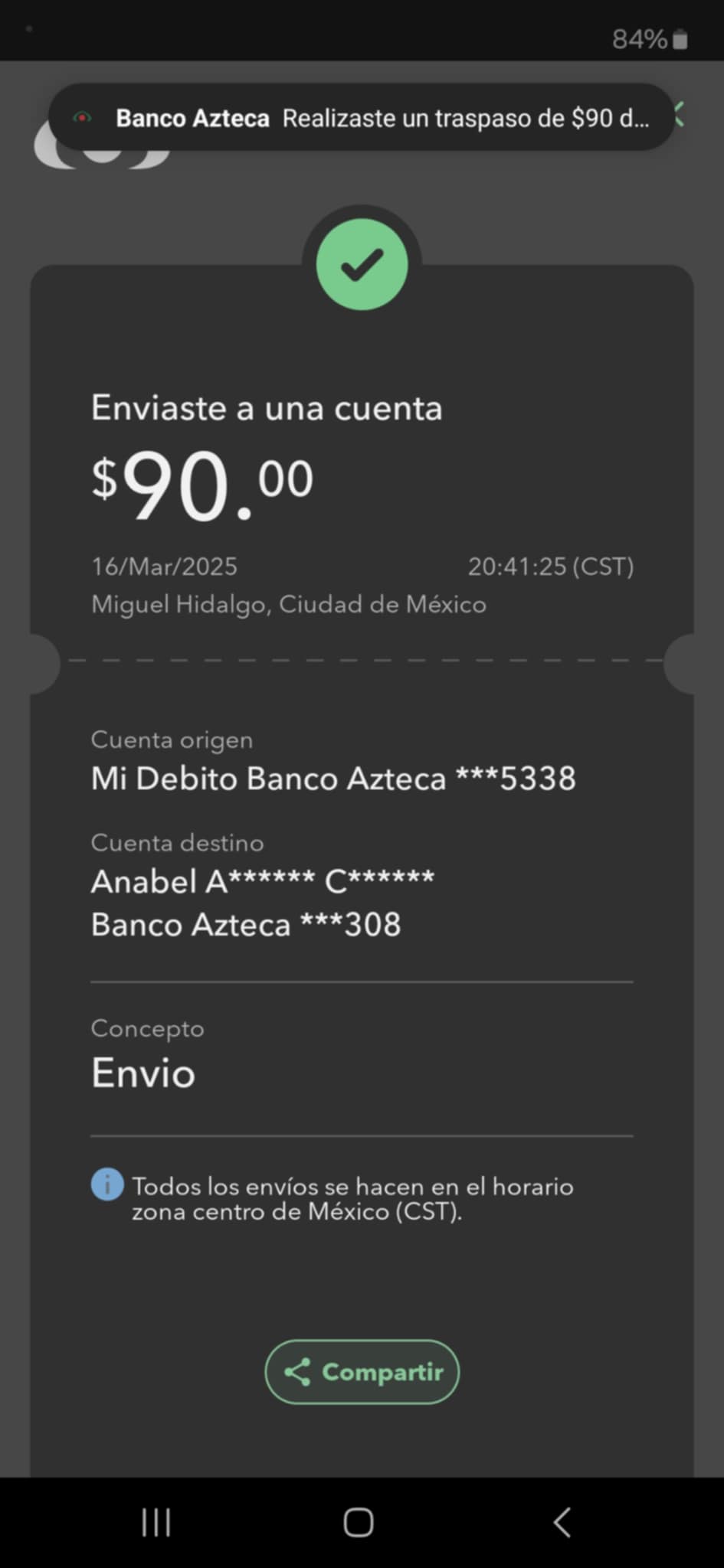
Task: Tap the green success checkmark icon
Action: click(x=361, y=263)
